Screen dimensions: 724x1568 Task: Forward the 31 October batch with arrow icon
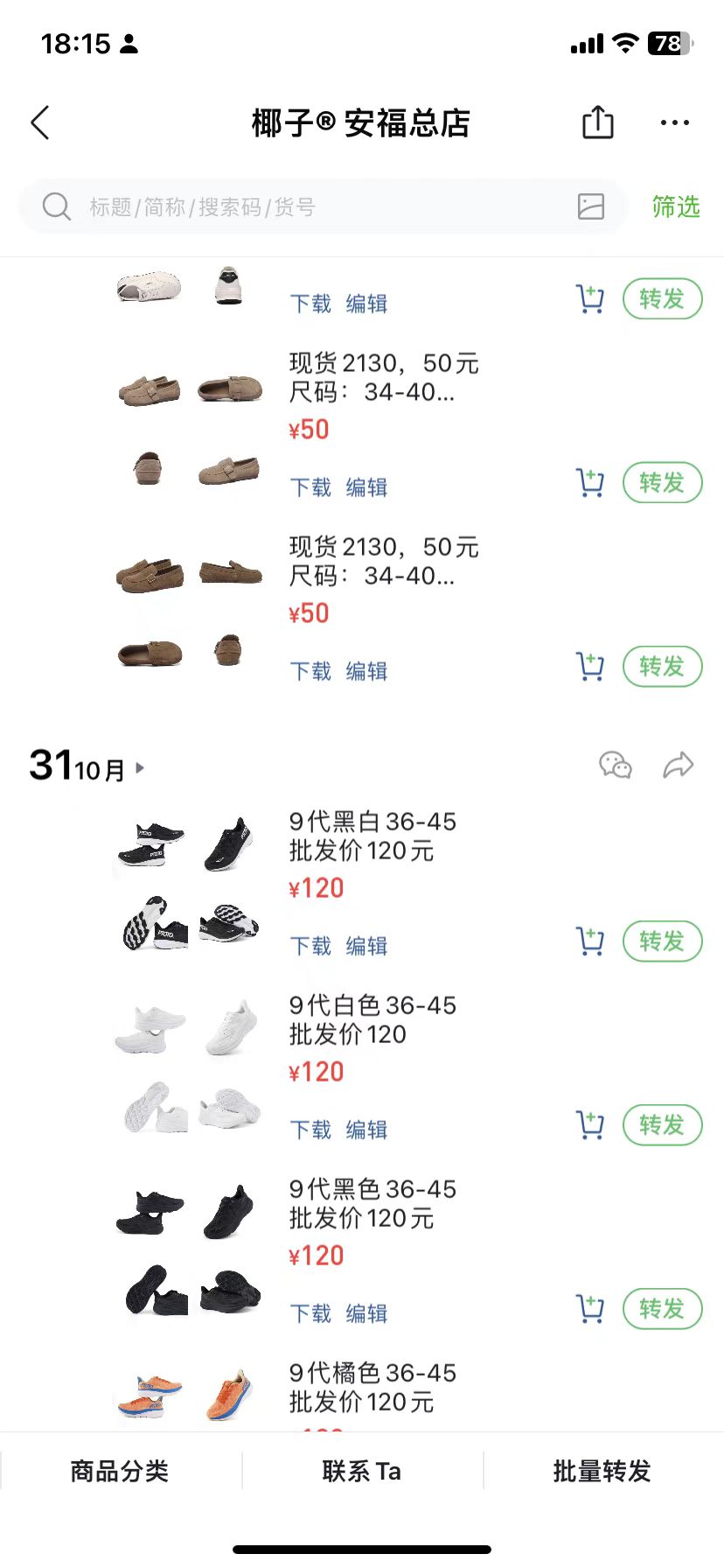[x=678, y=766]
